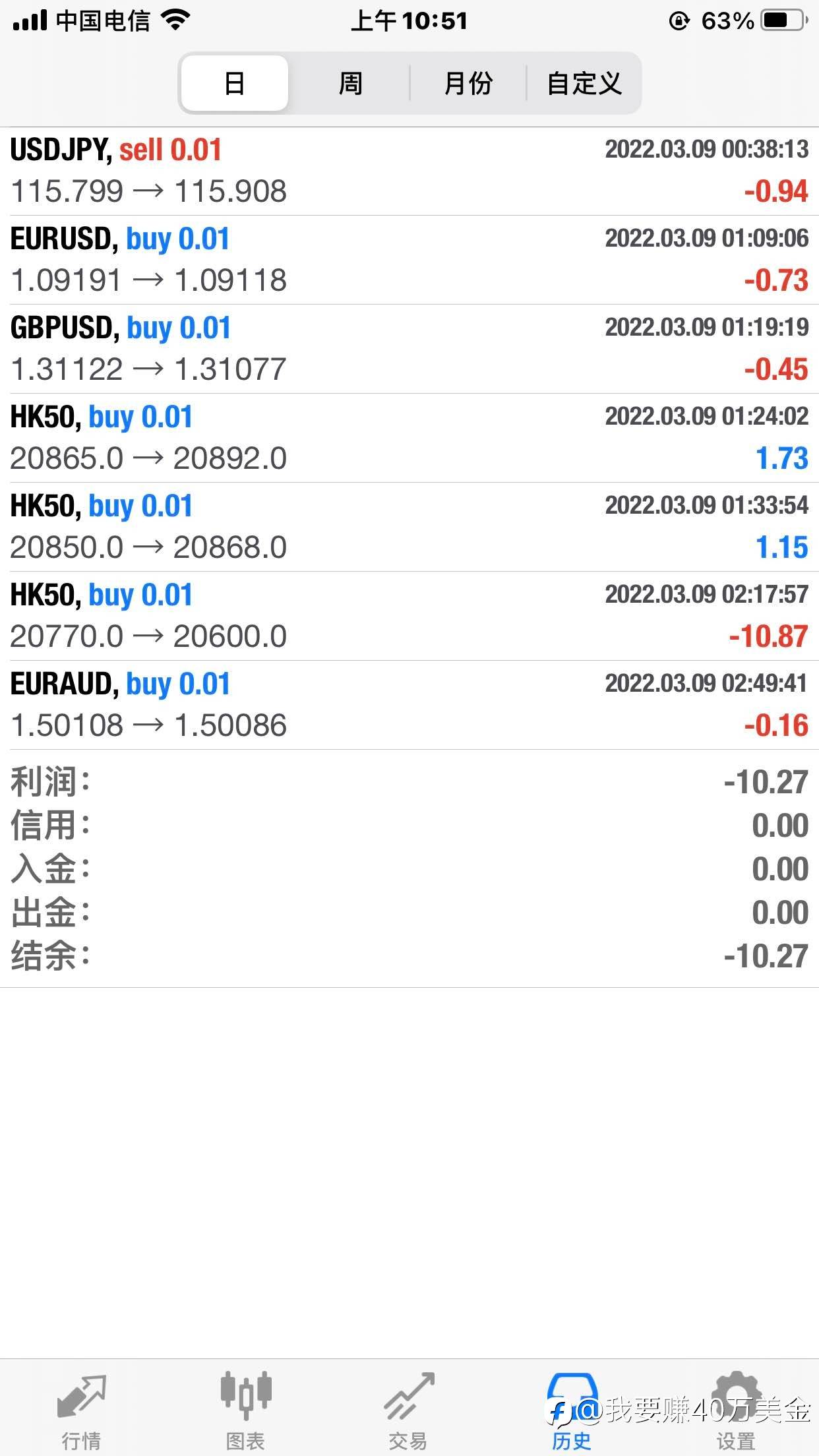The image size is (819, 1456).
Task: Open the HK50 trade at 01:24:02
Action: (x=409, y=438)
